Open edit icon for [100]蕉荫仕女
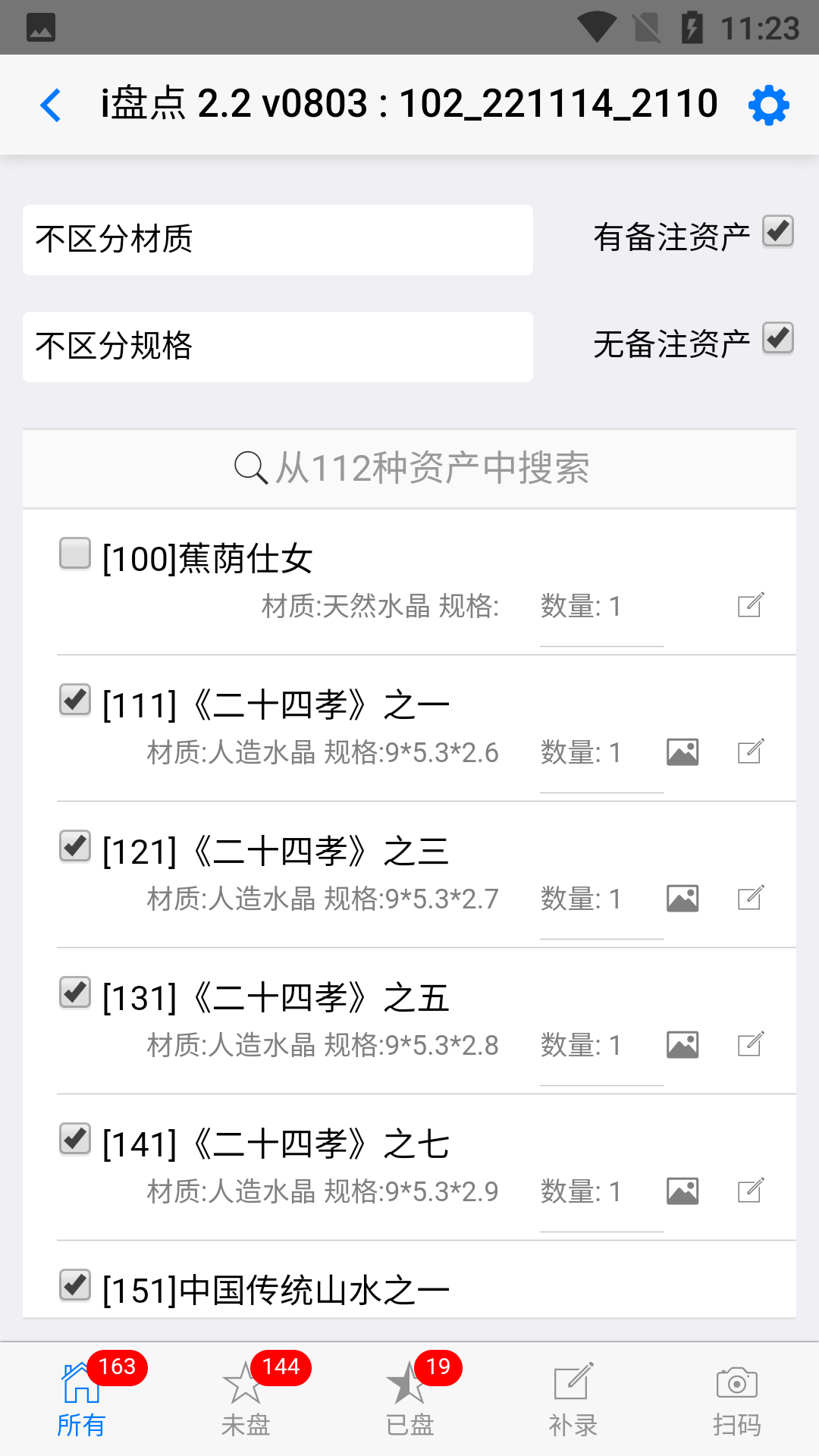This screenshot has height=1456, width=819. coord(749,605)
